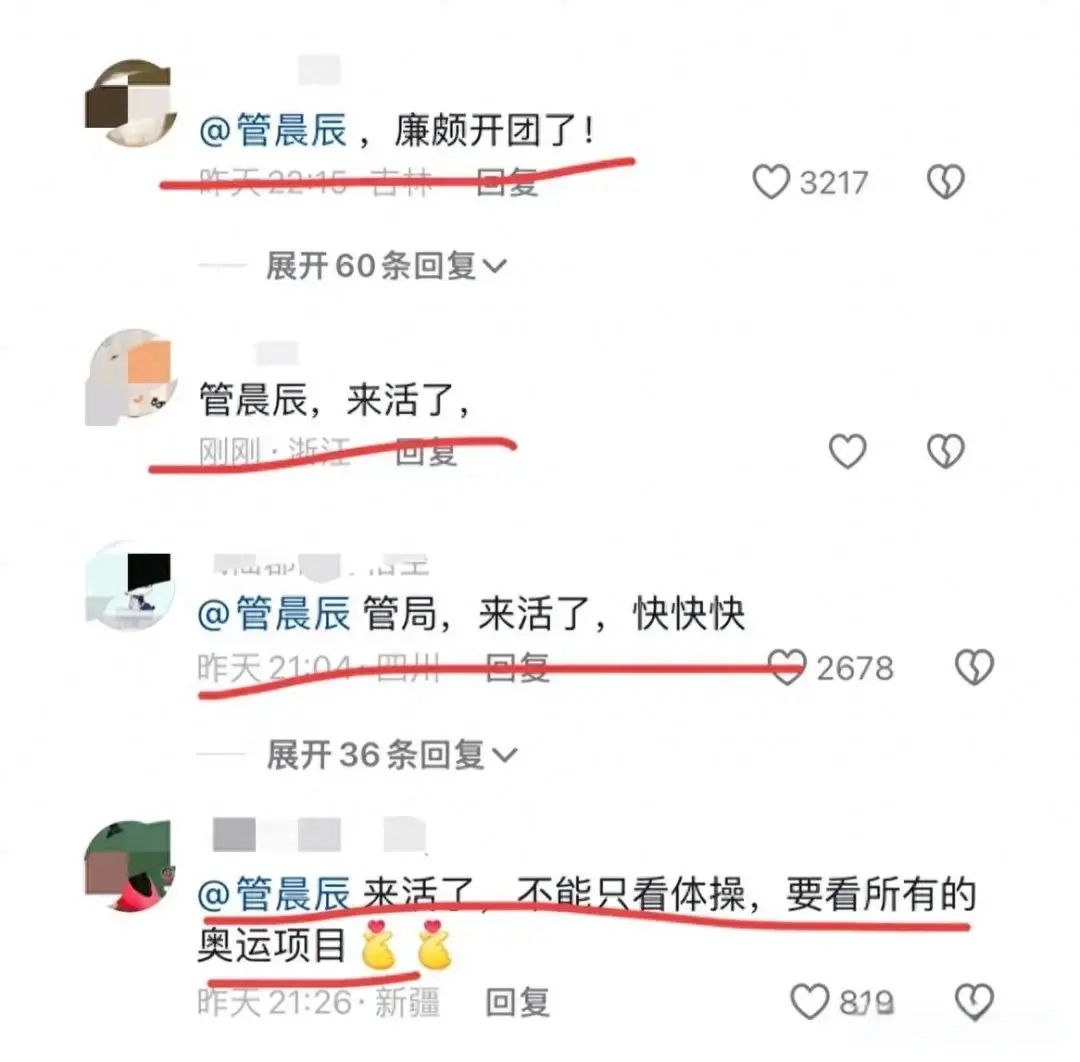The height and width of the screenshot is (1062, 1080).
Task: Reply to the comment from 四川
Action: [517, 668]
